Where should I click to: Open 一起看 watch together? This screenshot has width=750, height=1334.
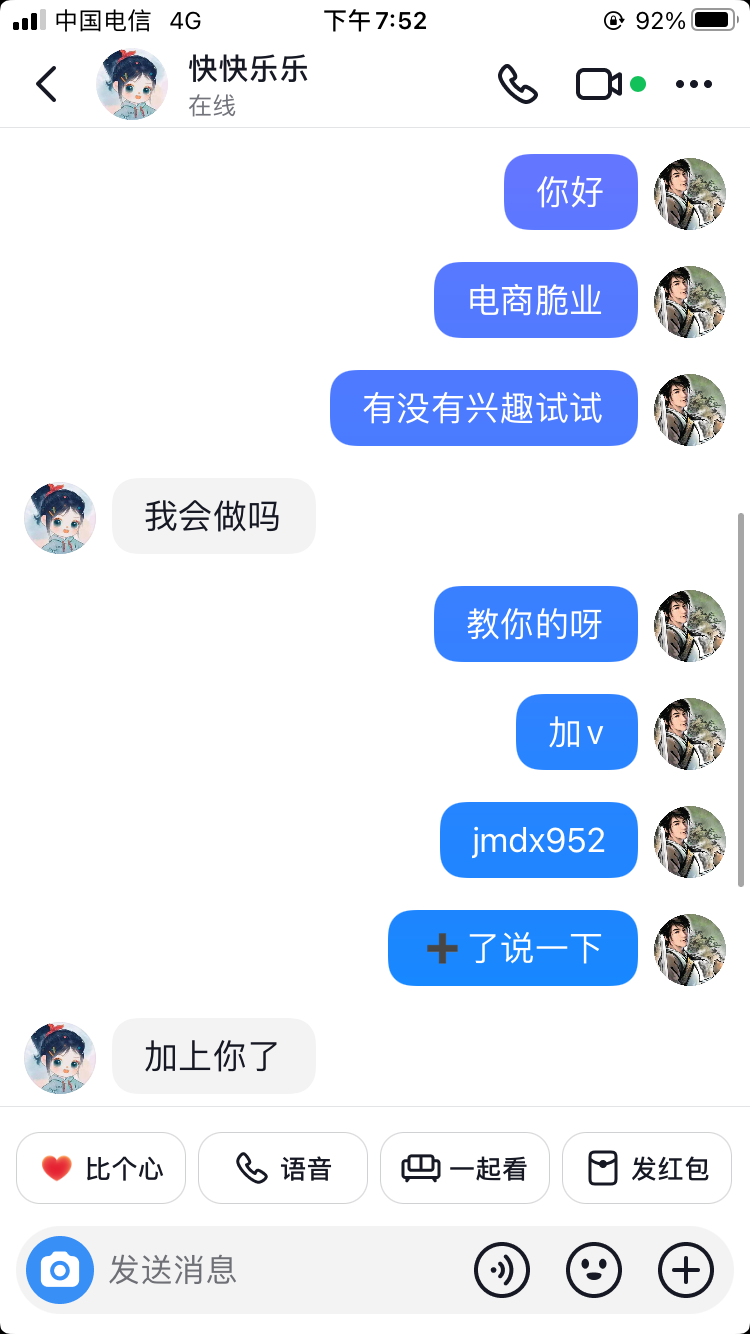tap(465, 1168)
